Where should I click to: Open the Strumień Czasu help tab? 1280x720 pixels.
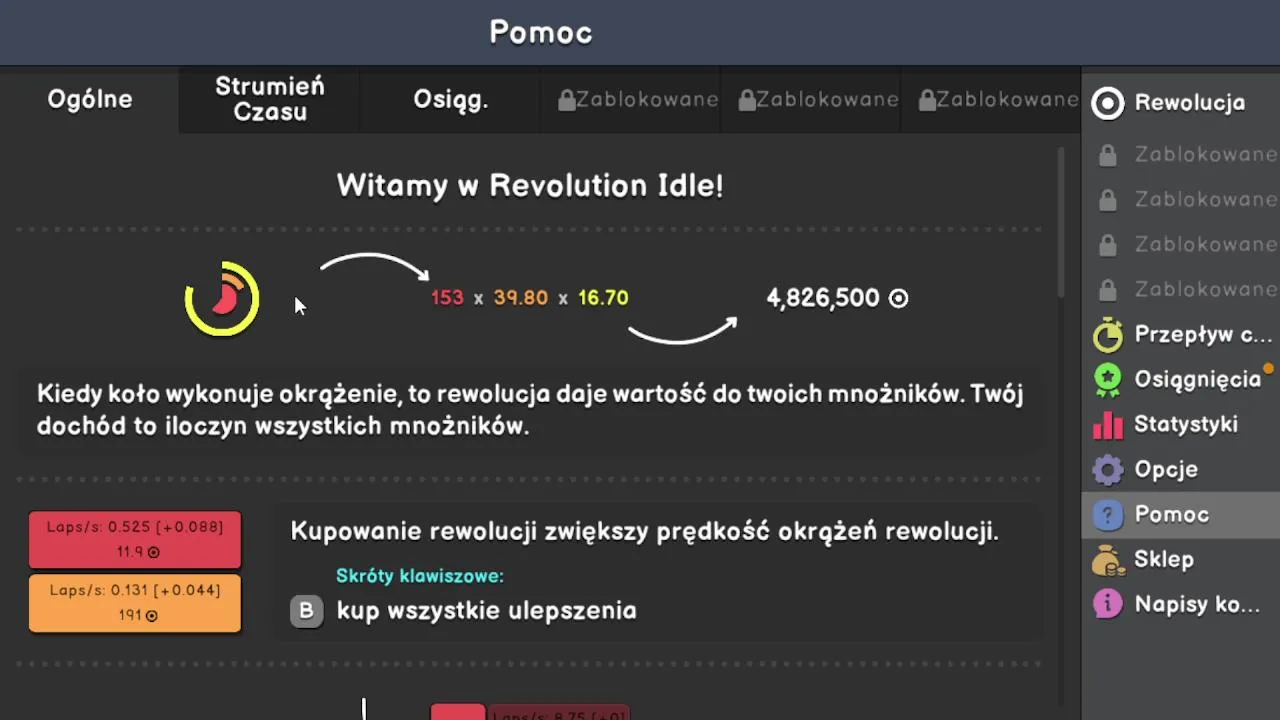coord(270,99)
